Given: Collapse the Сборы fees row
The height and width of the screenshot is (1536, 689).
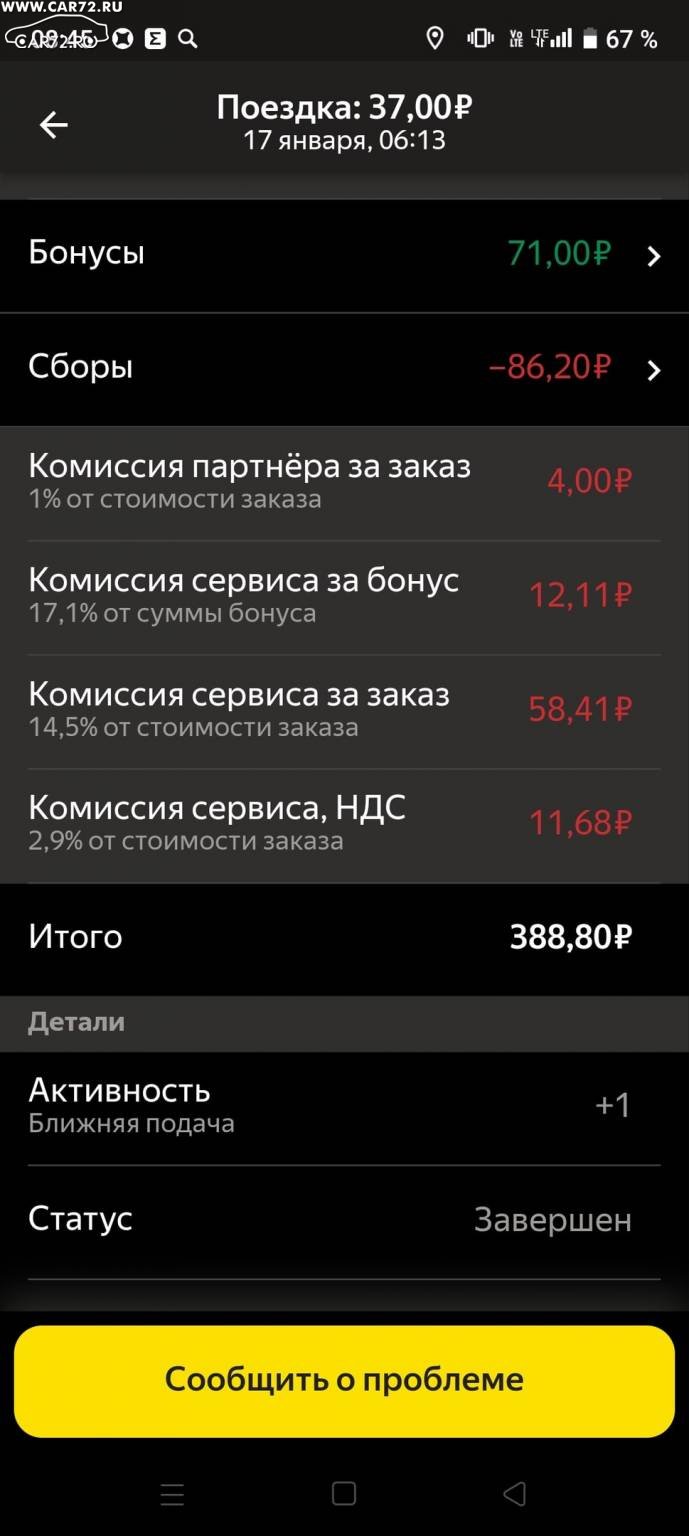Looking at the screenshot, I should click(344, 370).
